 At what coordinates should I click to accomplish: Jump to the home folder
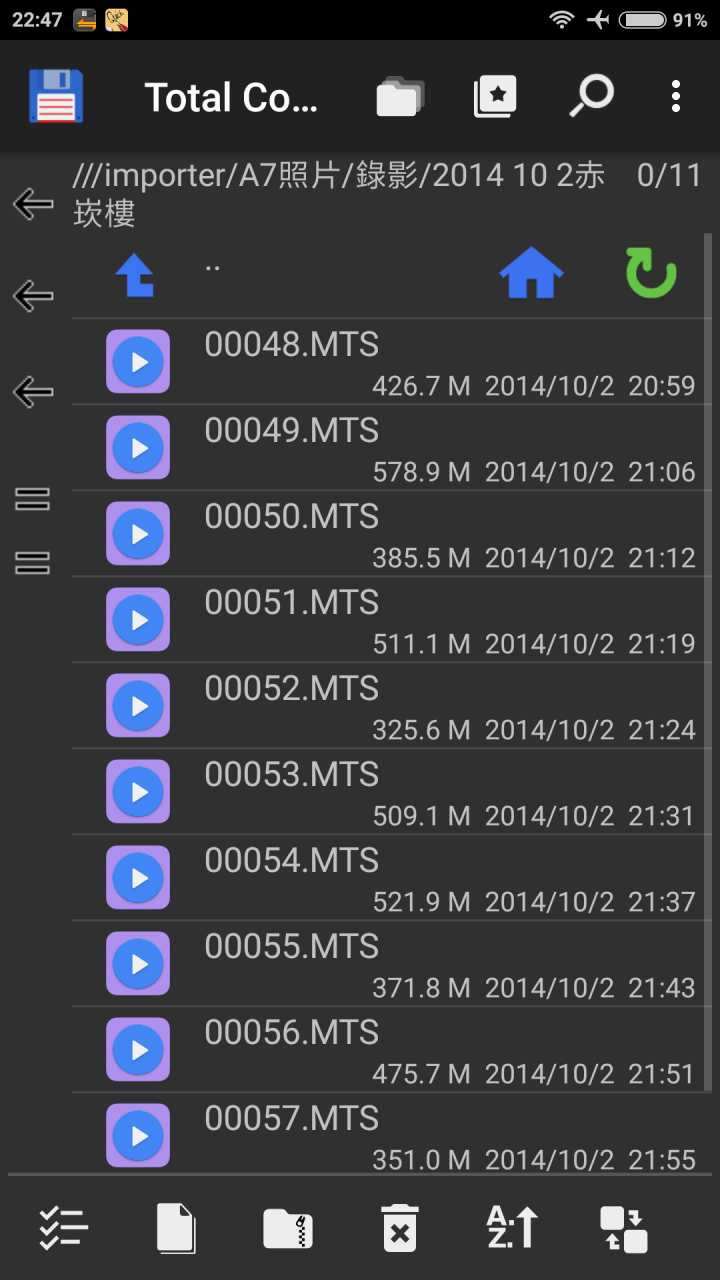(531, 273)
